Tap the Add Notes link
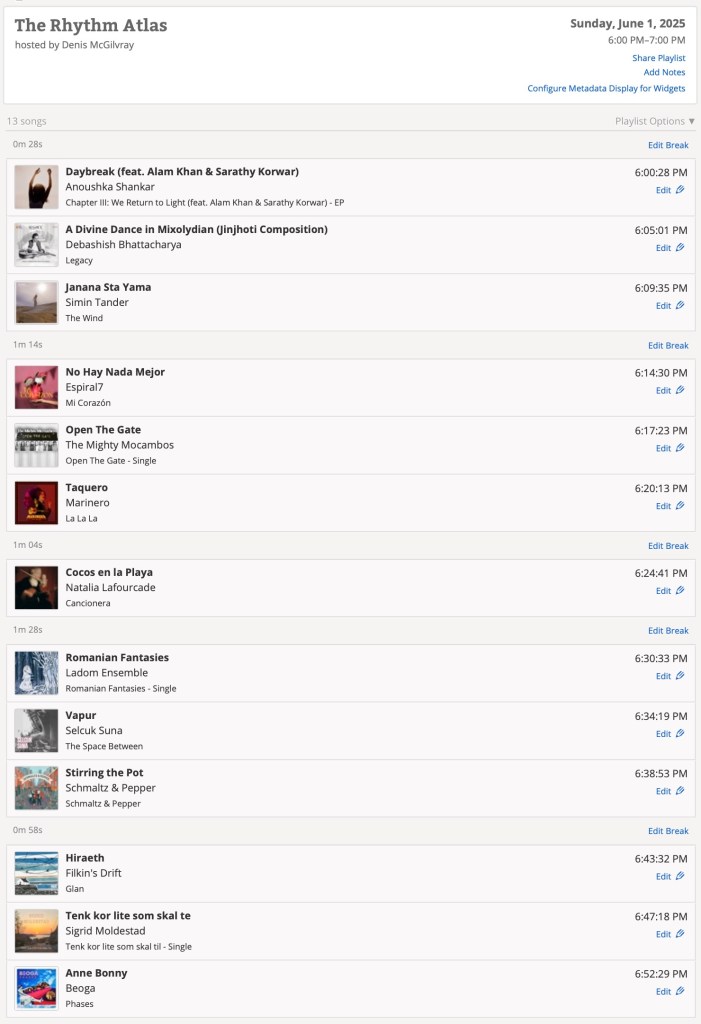The height and width of the screenshot is (1024, 701). (664, 72)
